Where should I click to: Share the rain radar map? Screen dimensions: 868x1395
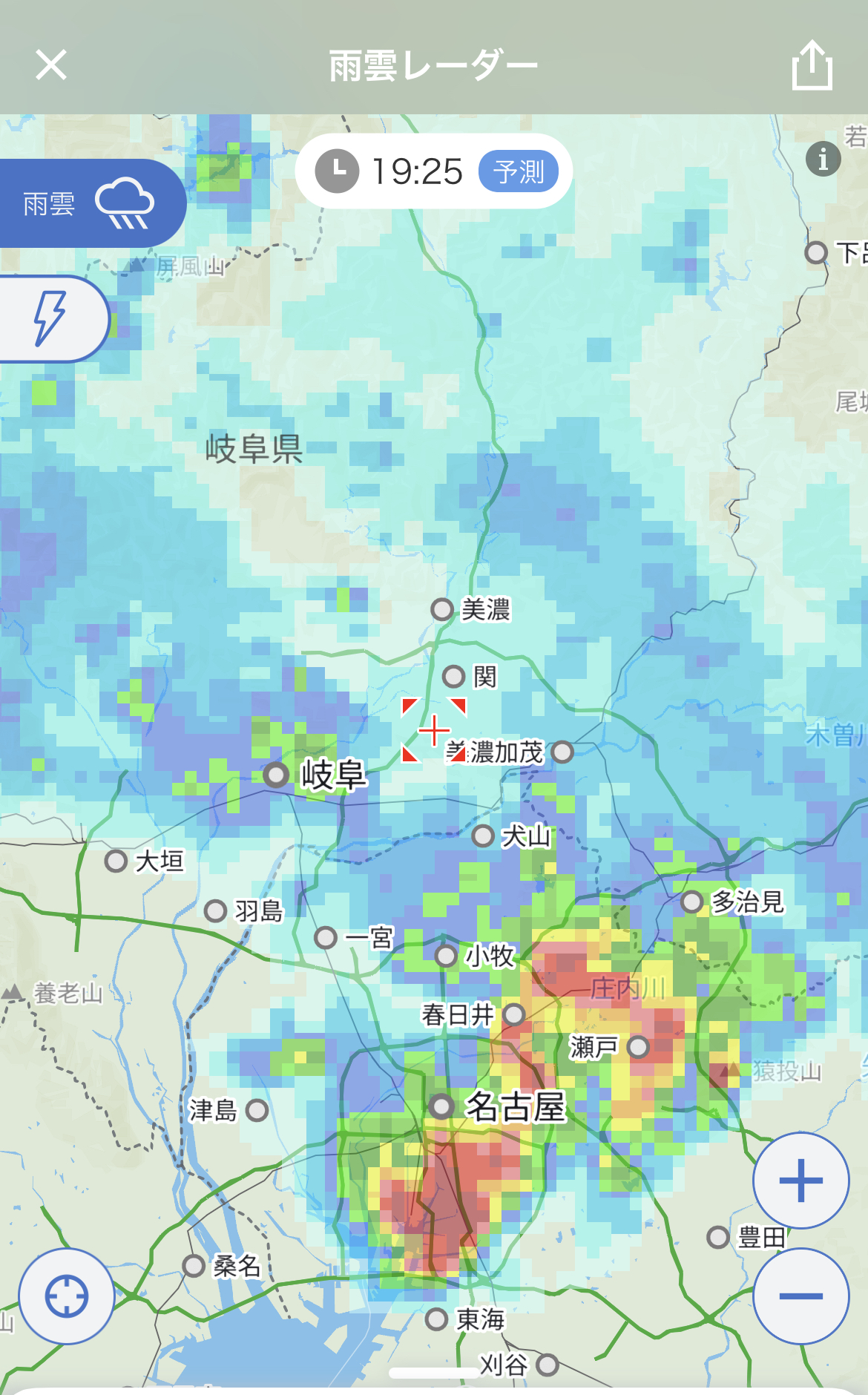point(812,65)
